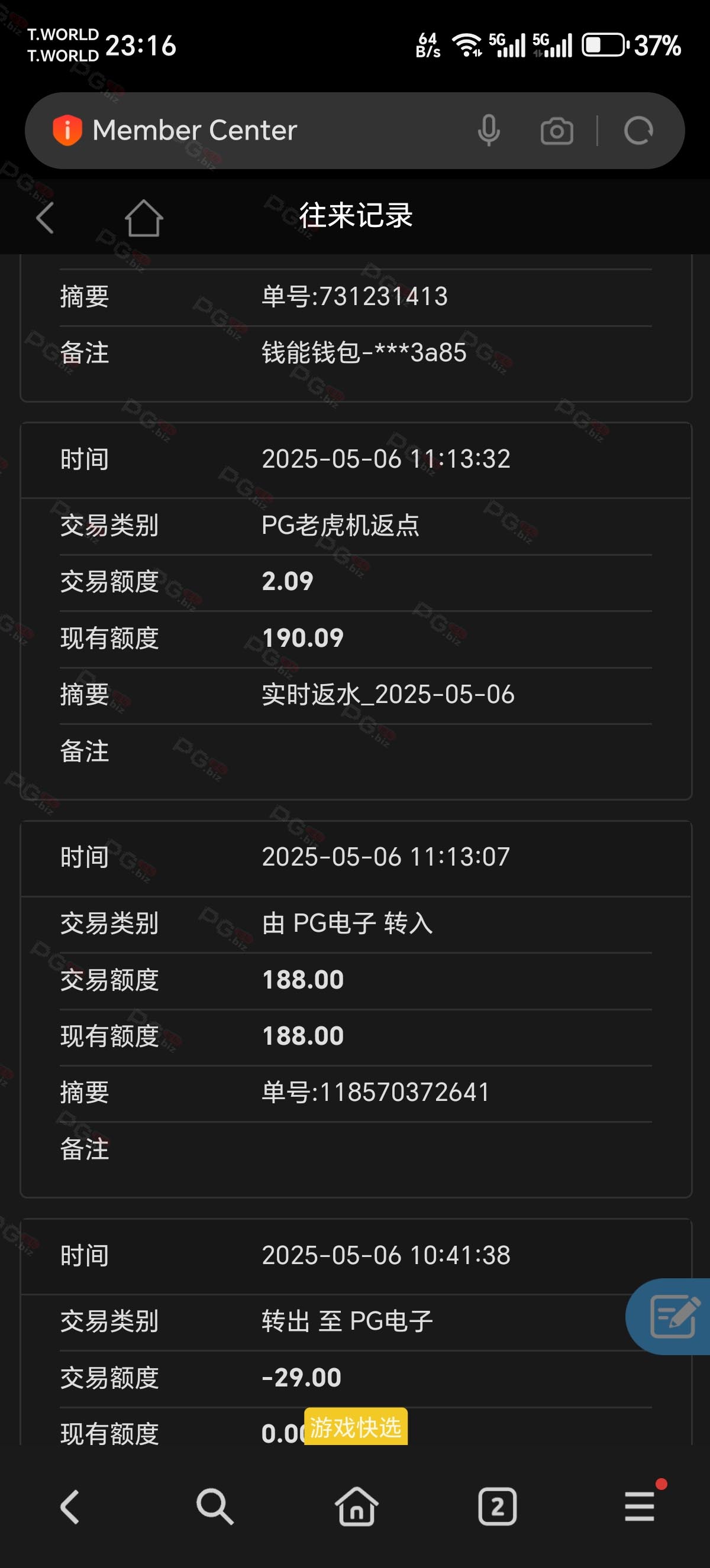View the two open tabs
The image size is (710, 1568).
tap(498, 1507)
